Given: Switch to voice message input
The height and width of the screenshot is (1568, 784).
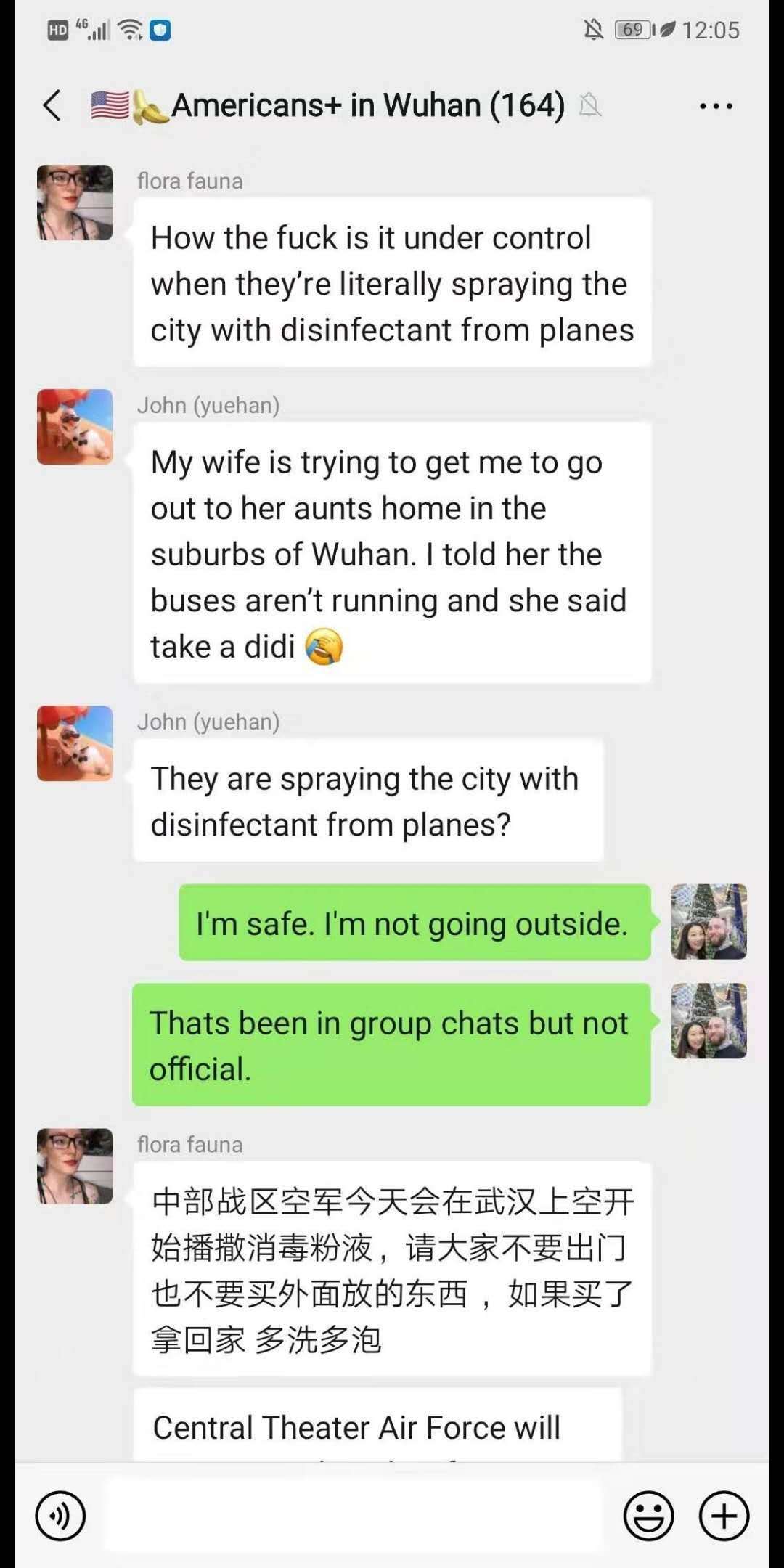Looking at the screenshot, I should [61, 1516].
